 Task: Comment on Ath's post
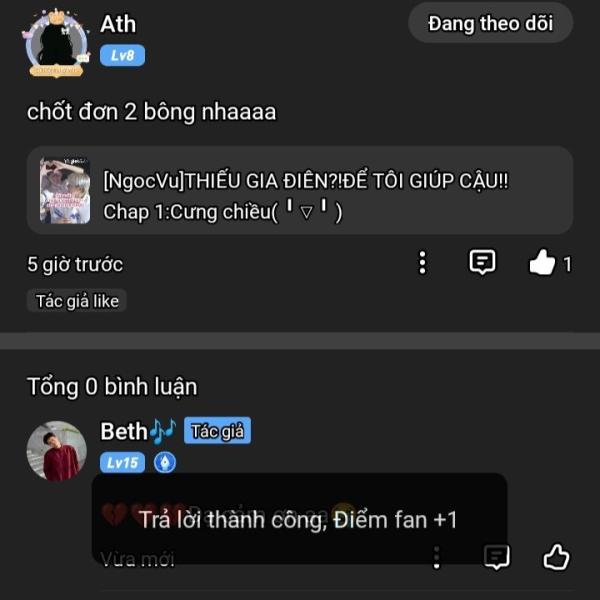click(482, 263)
